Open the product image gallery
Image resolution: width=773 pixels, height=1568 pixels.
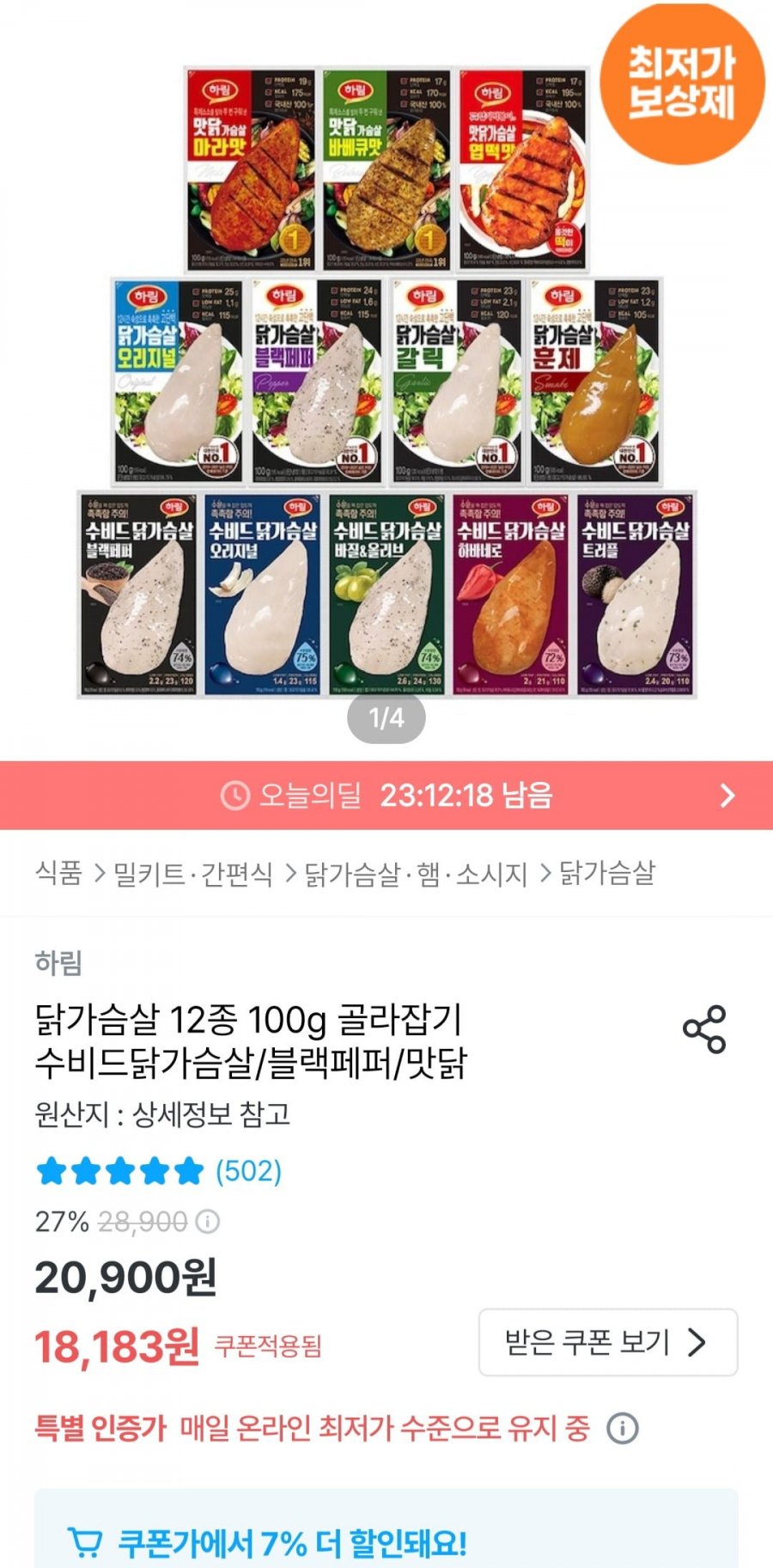coord(386,378)
